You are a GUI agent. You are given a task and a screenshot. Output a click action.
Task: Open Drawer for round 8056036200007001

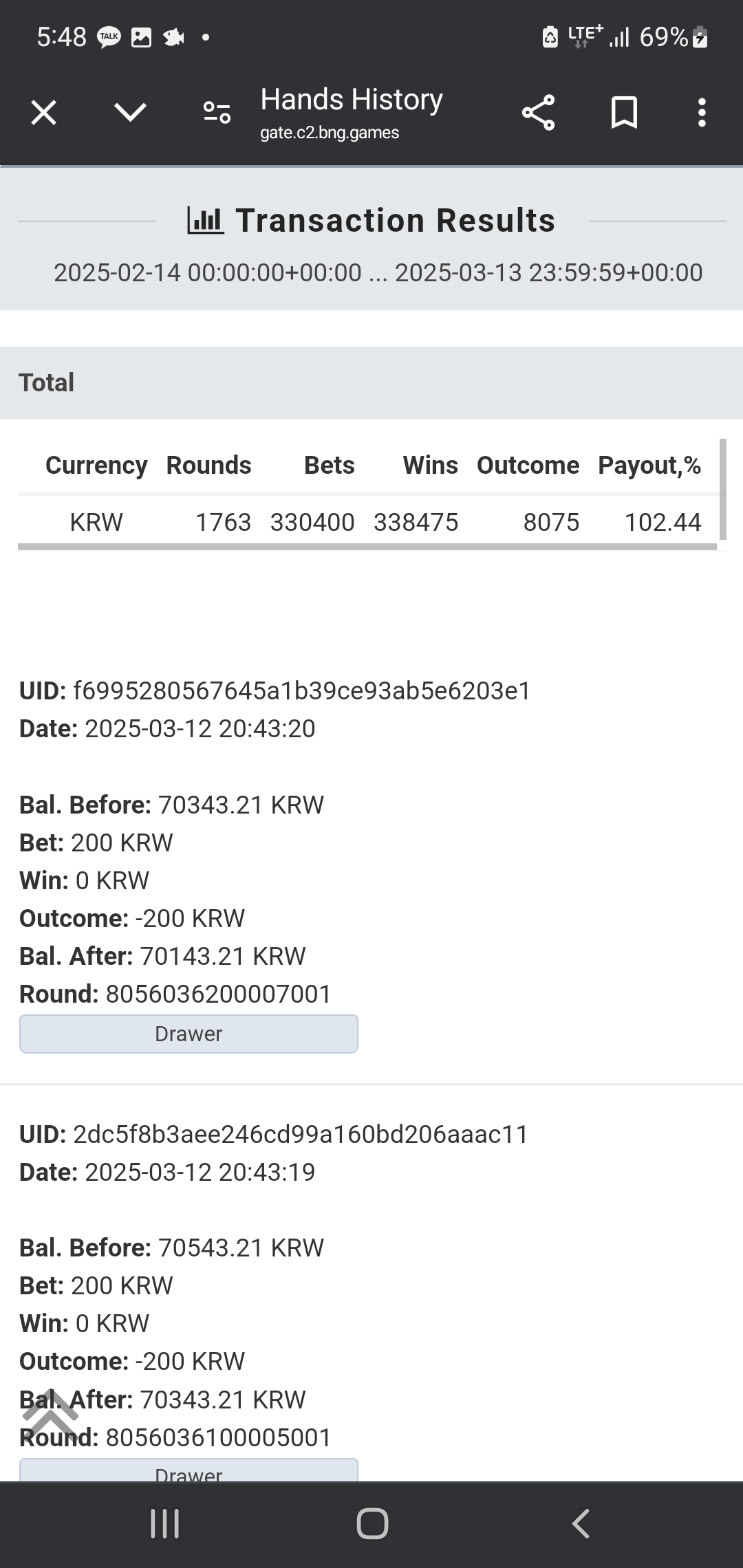189,1034
